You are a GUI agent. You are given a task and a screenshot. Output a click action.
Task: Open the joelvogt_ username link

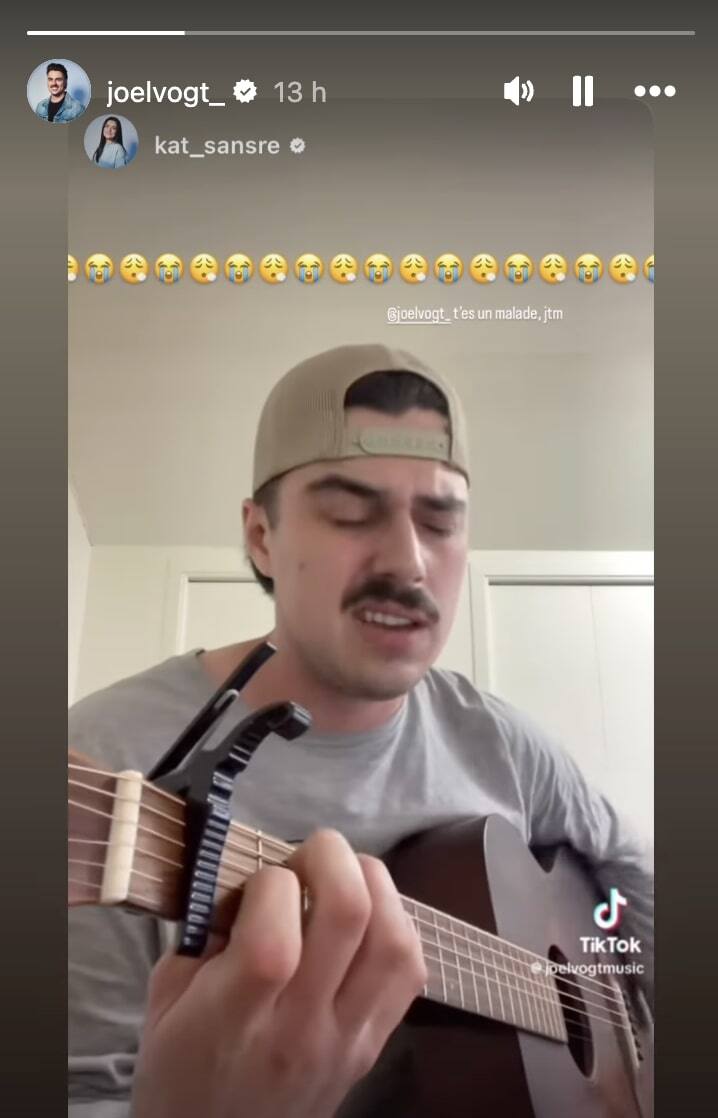(166, 92)
